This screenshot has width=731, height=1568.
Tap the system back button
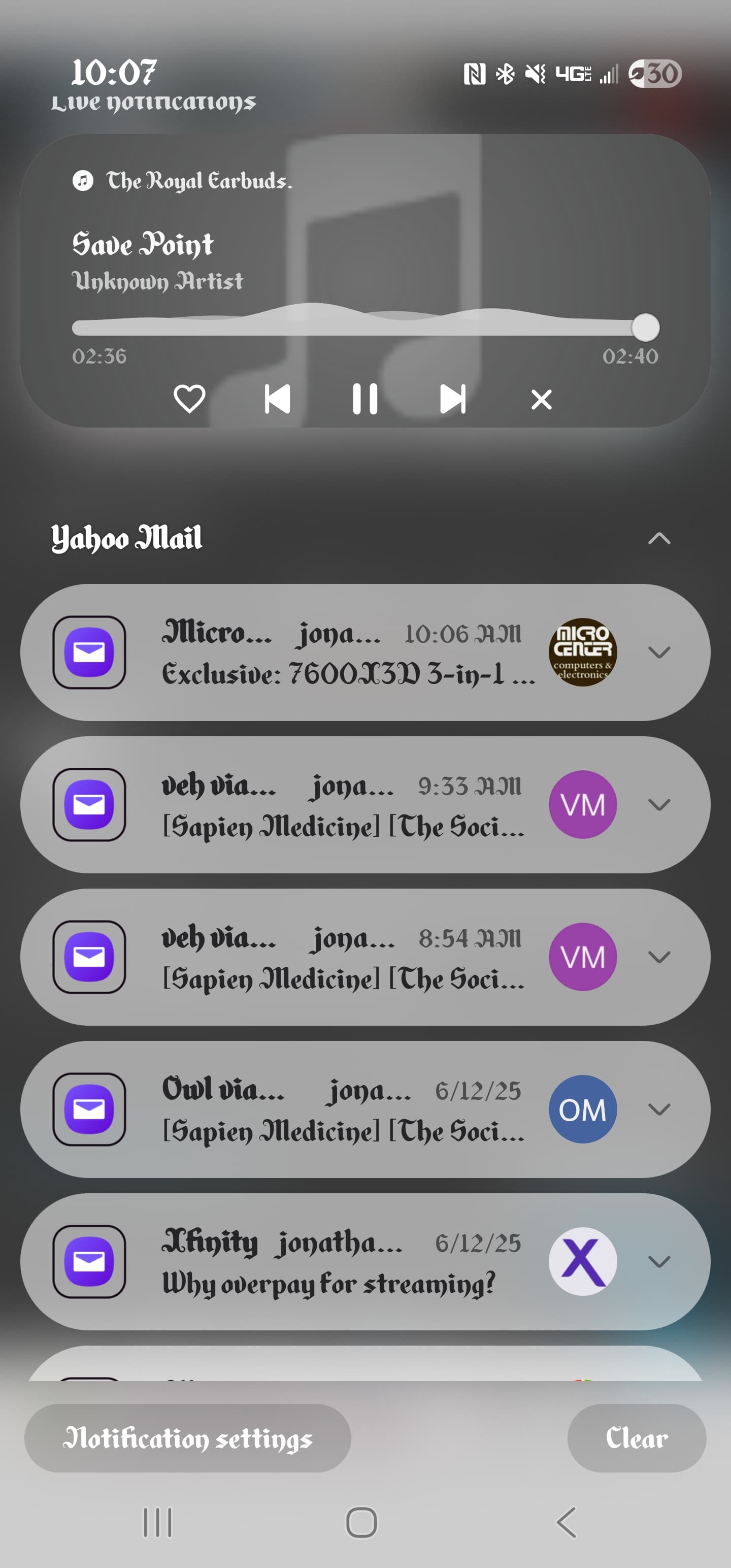(567, 1522)
